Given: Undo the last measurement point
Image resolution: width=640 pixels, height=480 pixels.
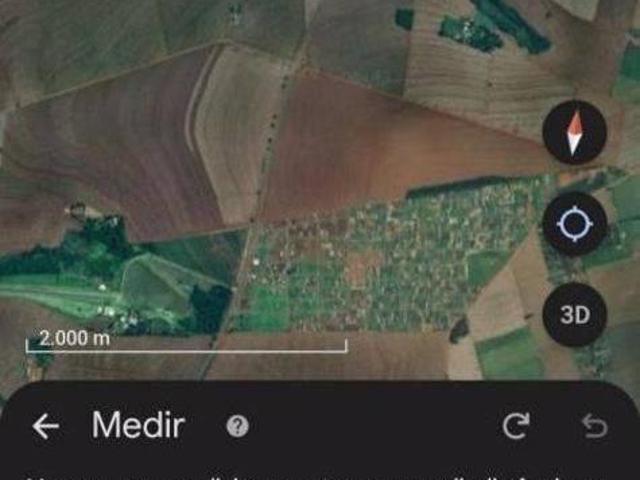Looking at the screenshot, I should pyautogui.click(x=594, y=427).
